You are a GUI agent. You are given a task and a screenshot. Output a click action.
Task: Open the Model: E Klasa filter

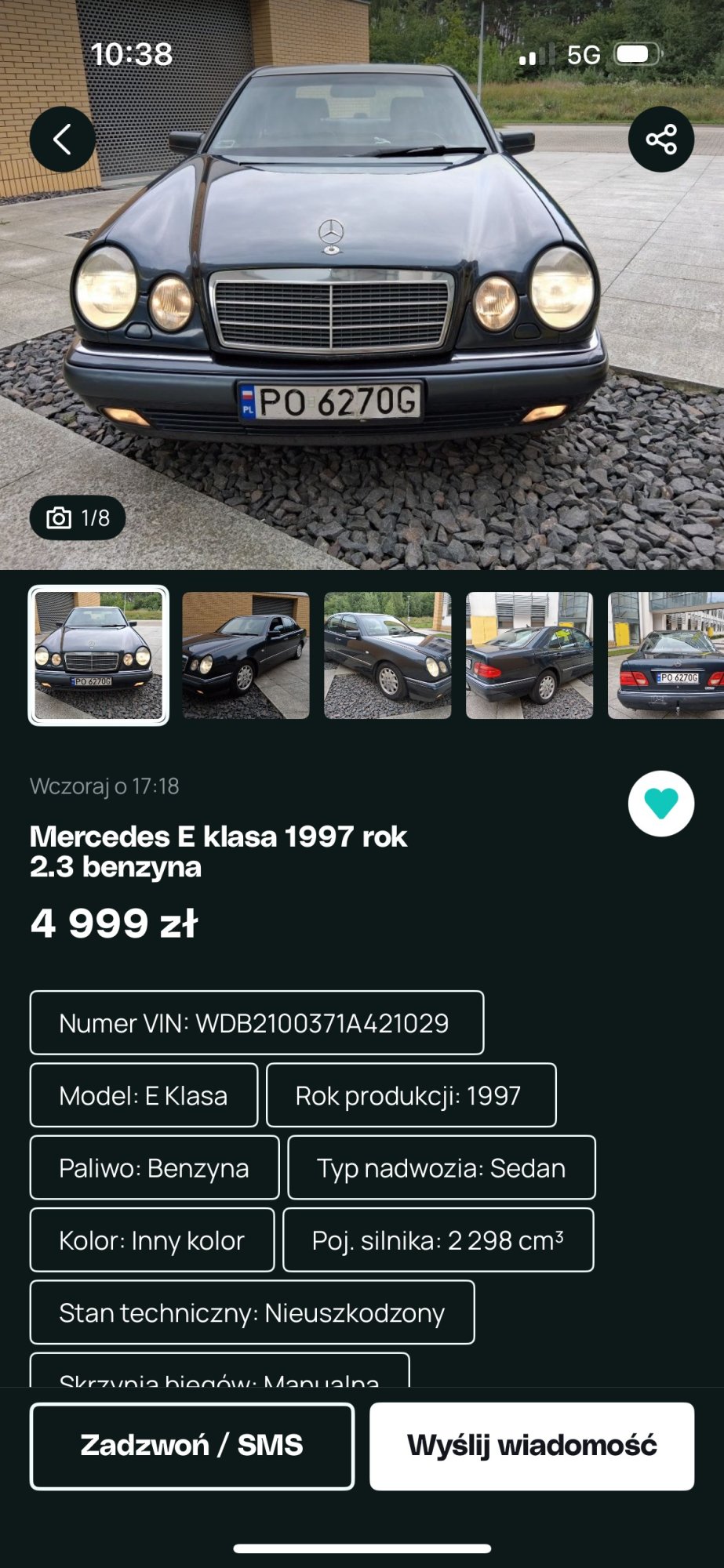(144, 1095)
